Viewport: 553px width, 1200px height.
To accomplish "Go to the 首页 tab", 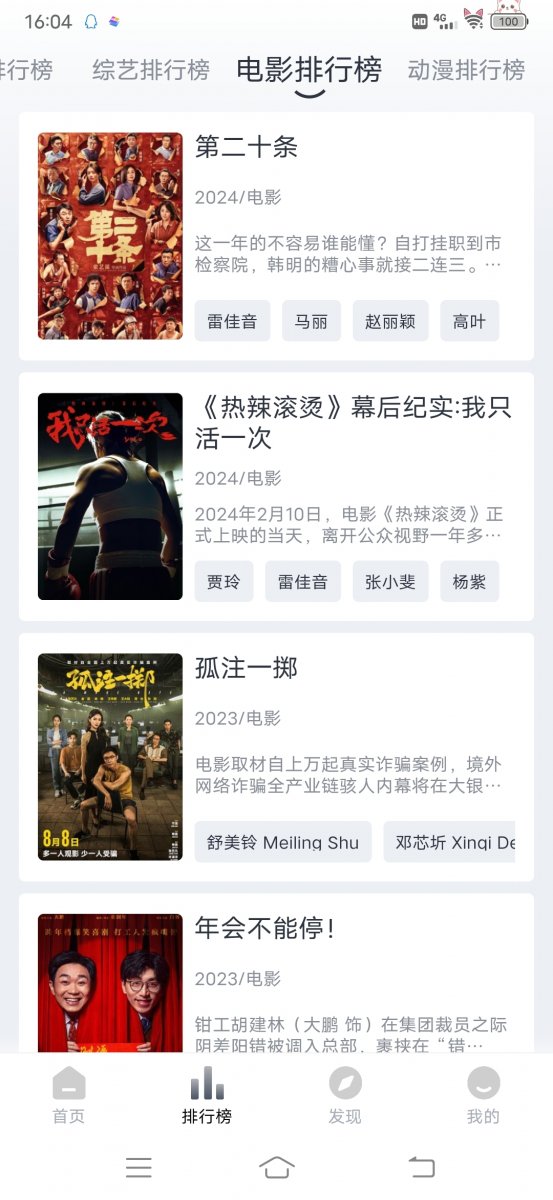I will [69, 1096].
